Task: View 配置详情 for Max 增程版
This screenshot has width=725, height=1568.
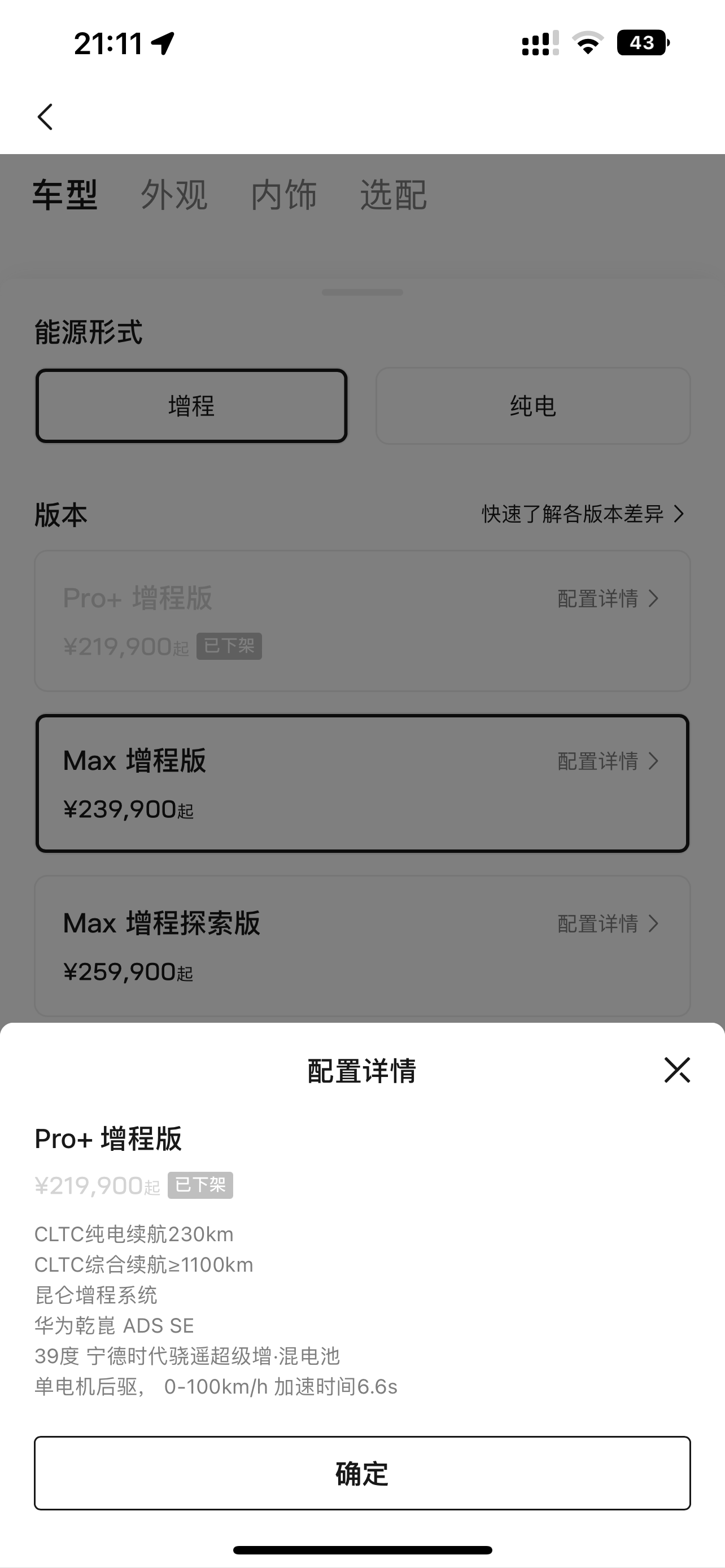Action: coord(608,761)
